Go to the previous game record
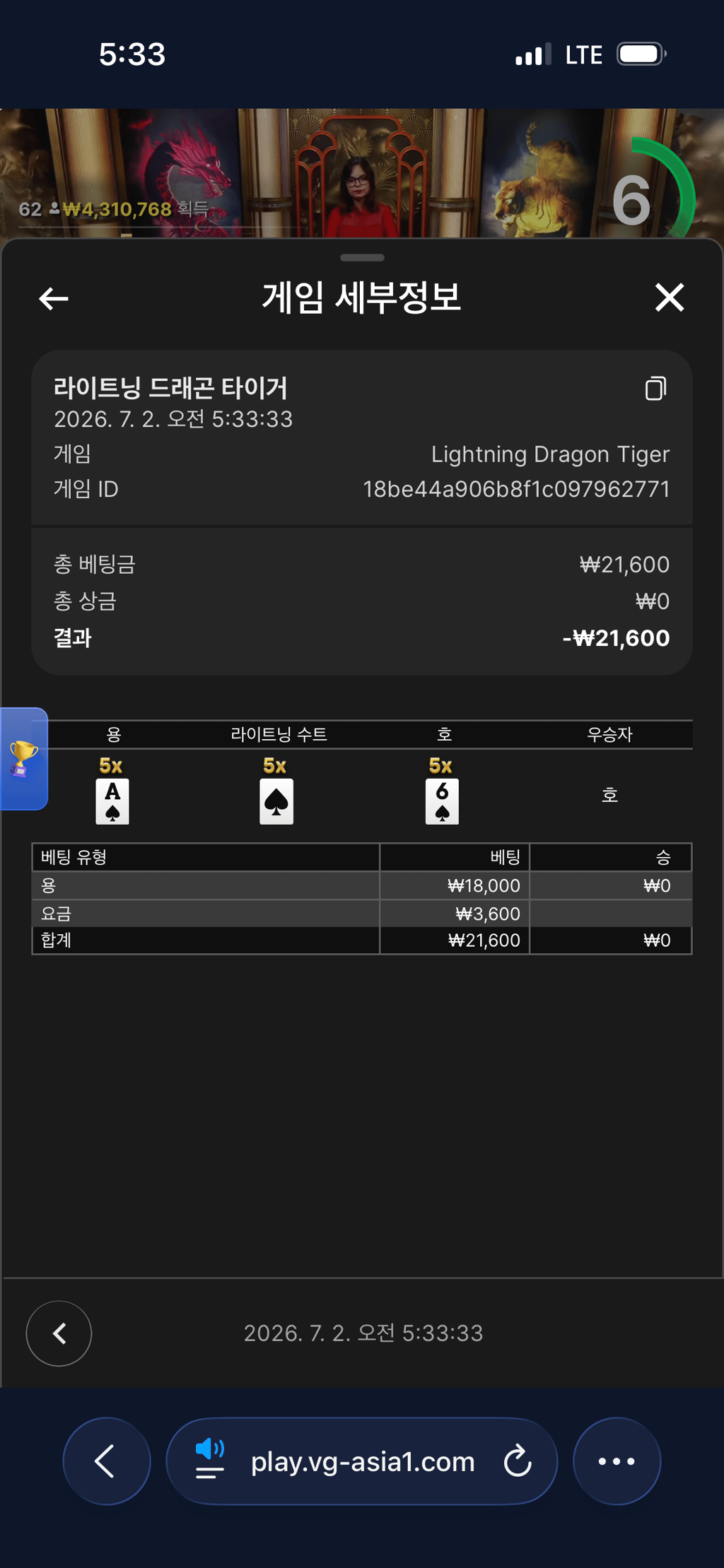 tap(59, 1333)
